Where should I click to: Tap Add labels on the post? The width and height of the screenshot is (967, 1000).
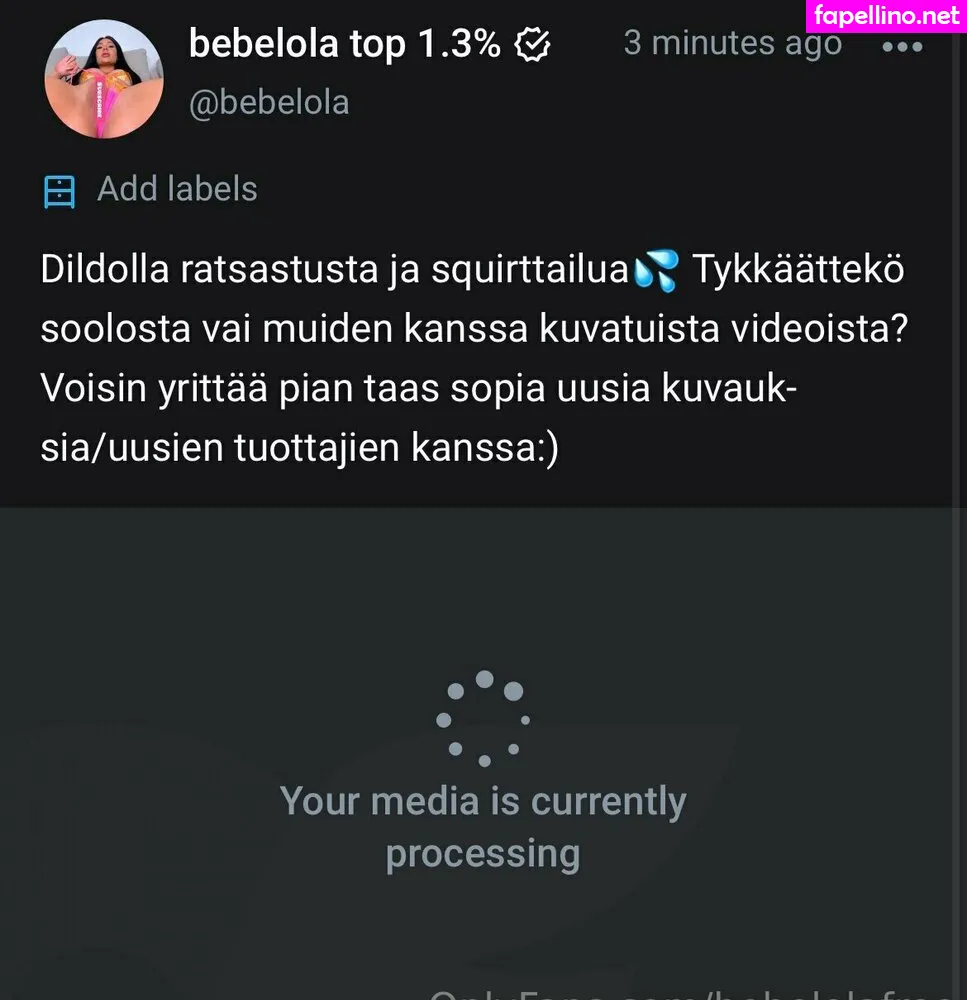pyautogui.click(x=176, y=190)
